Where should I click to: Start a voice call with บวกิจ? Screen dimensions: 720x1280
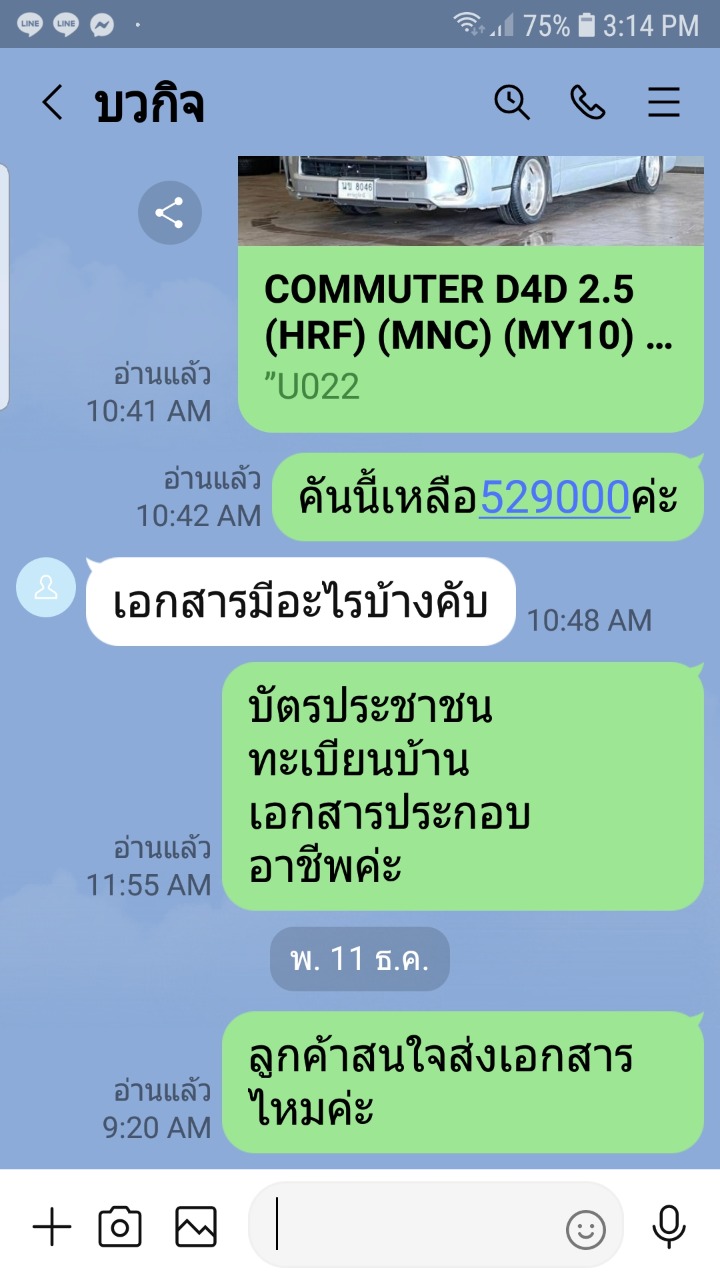click(x=588, y=102)
